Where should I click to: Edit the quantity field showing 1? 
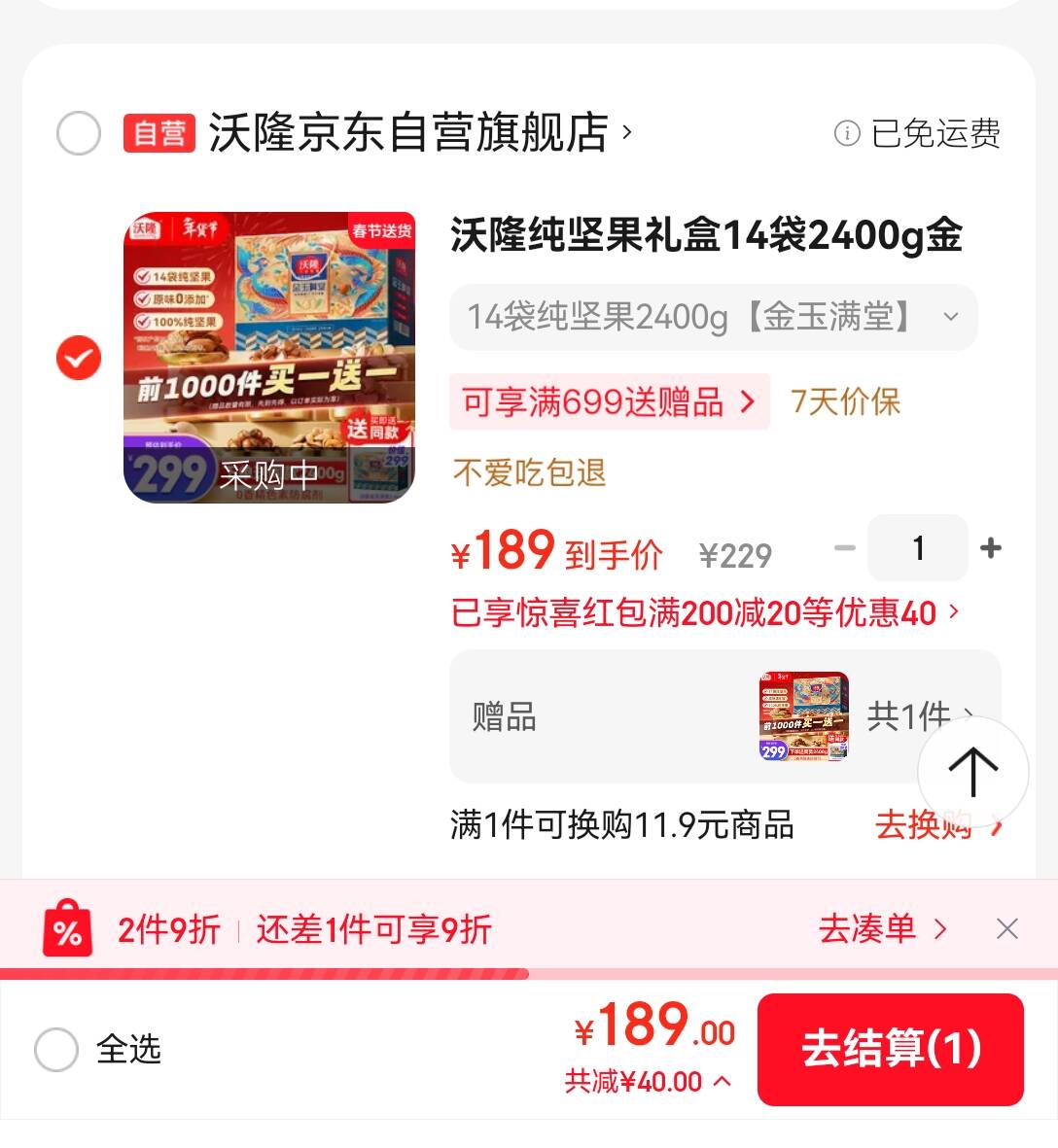[x=917, y=548]
